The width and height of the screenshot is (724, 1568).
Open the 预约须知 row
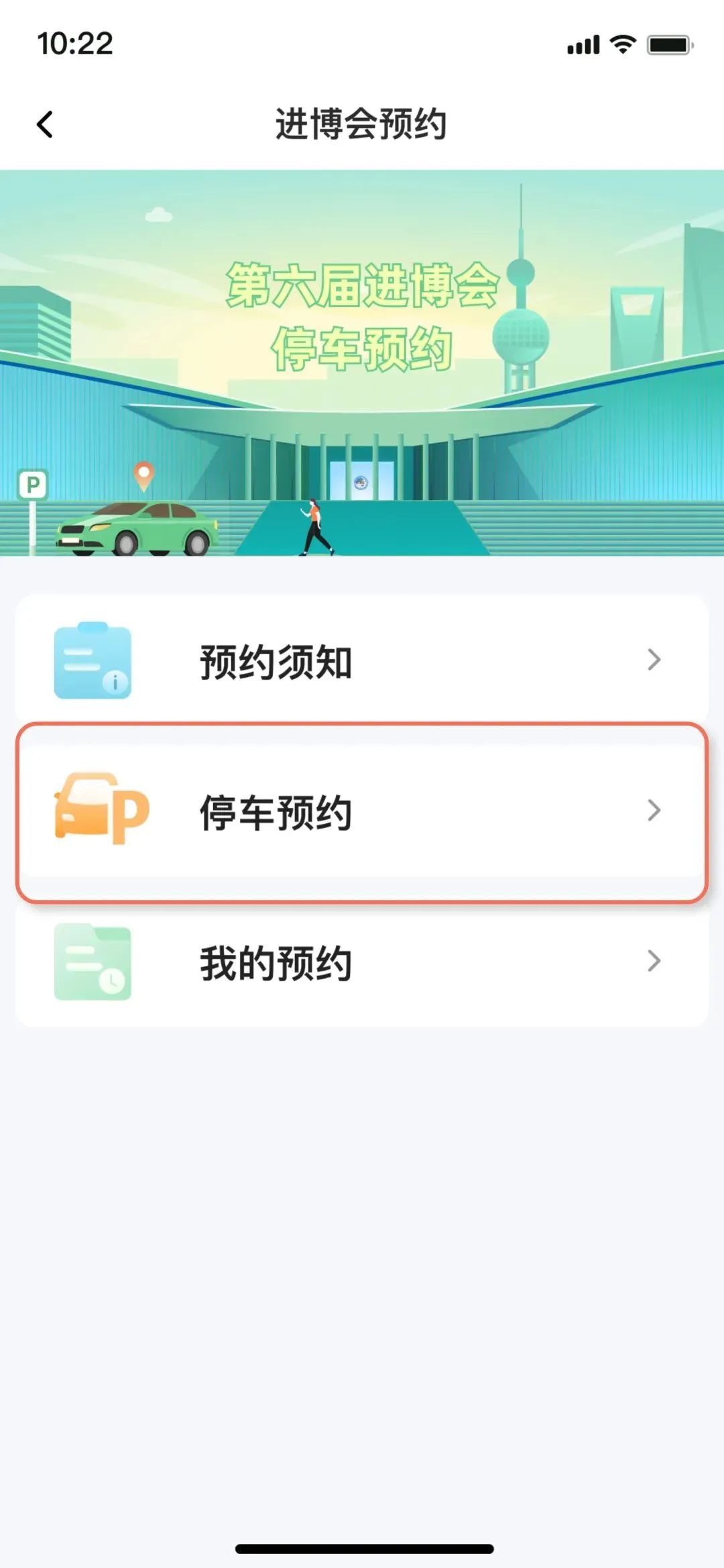click(362, 661)
